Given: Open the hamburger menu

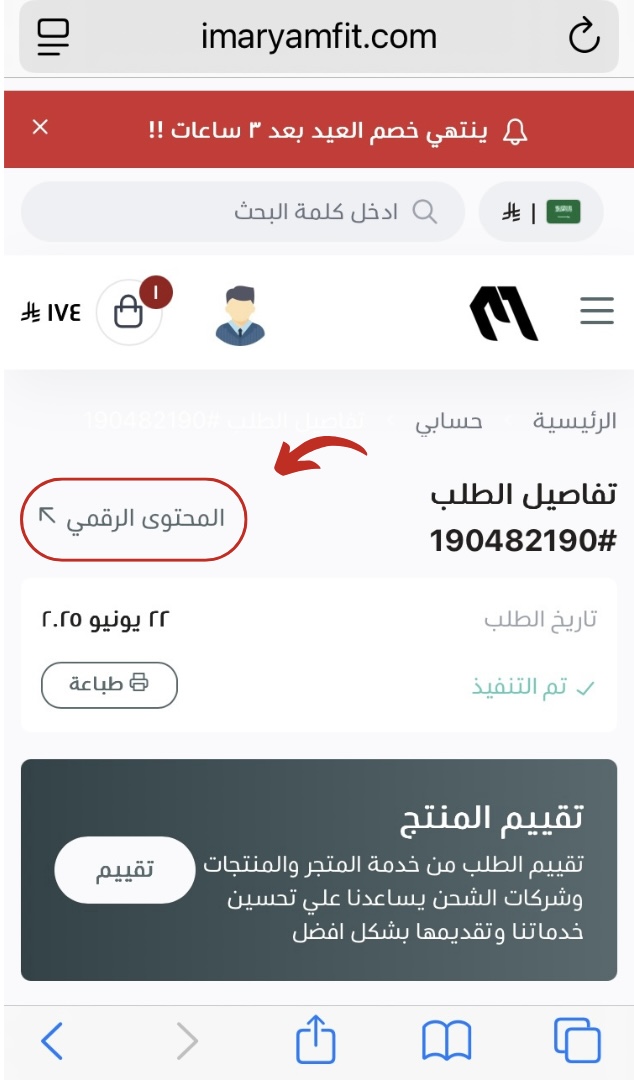Looking at the screenshot, I should (x=597, y=312).
